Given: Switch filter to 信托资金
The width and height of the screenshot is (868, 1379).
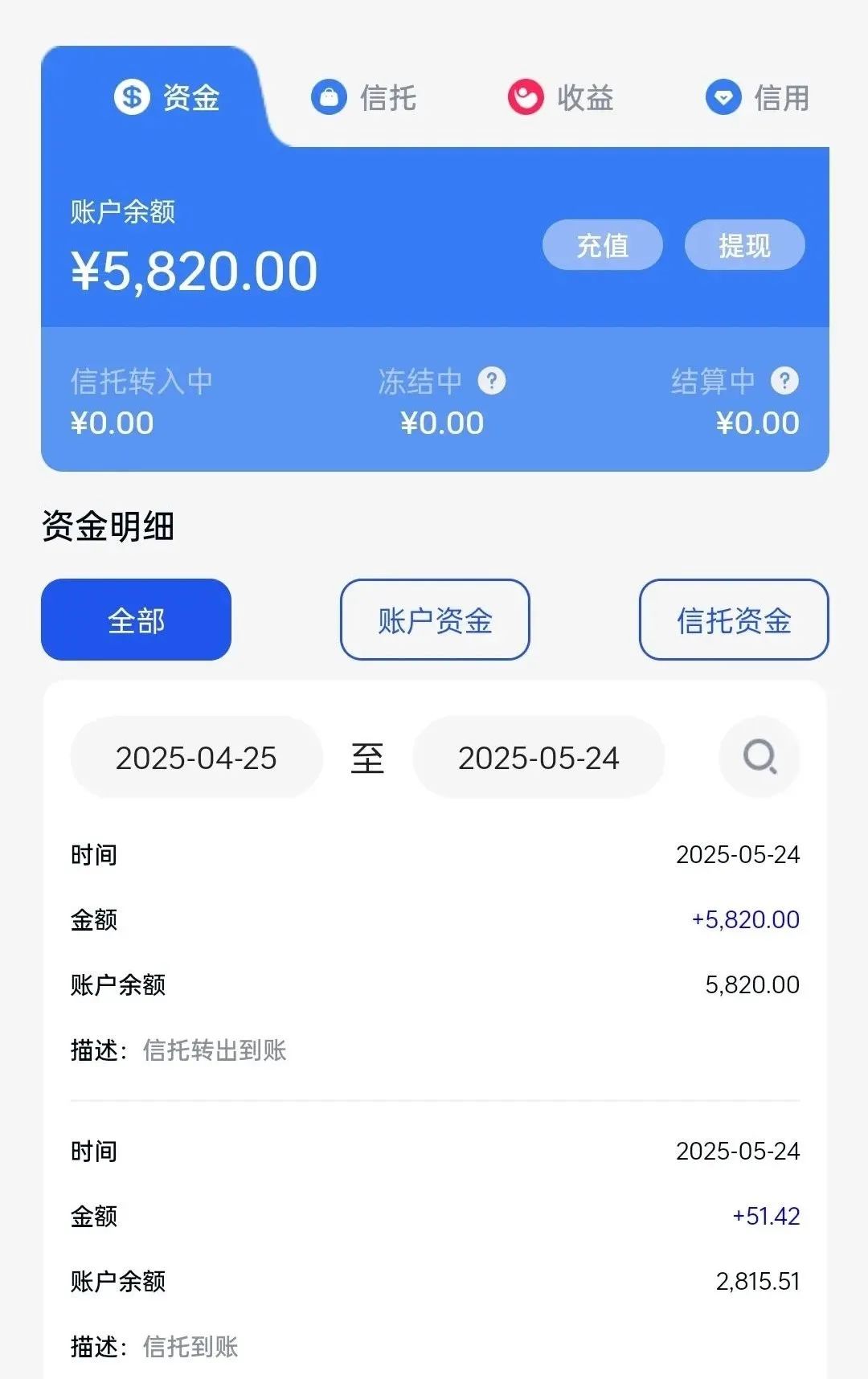Looking at the screenshot, I should [733, 620].
